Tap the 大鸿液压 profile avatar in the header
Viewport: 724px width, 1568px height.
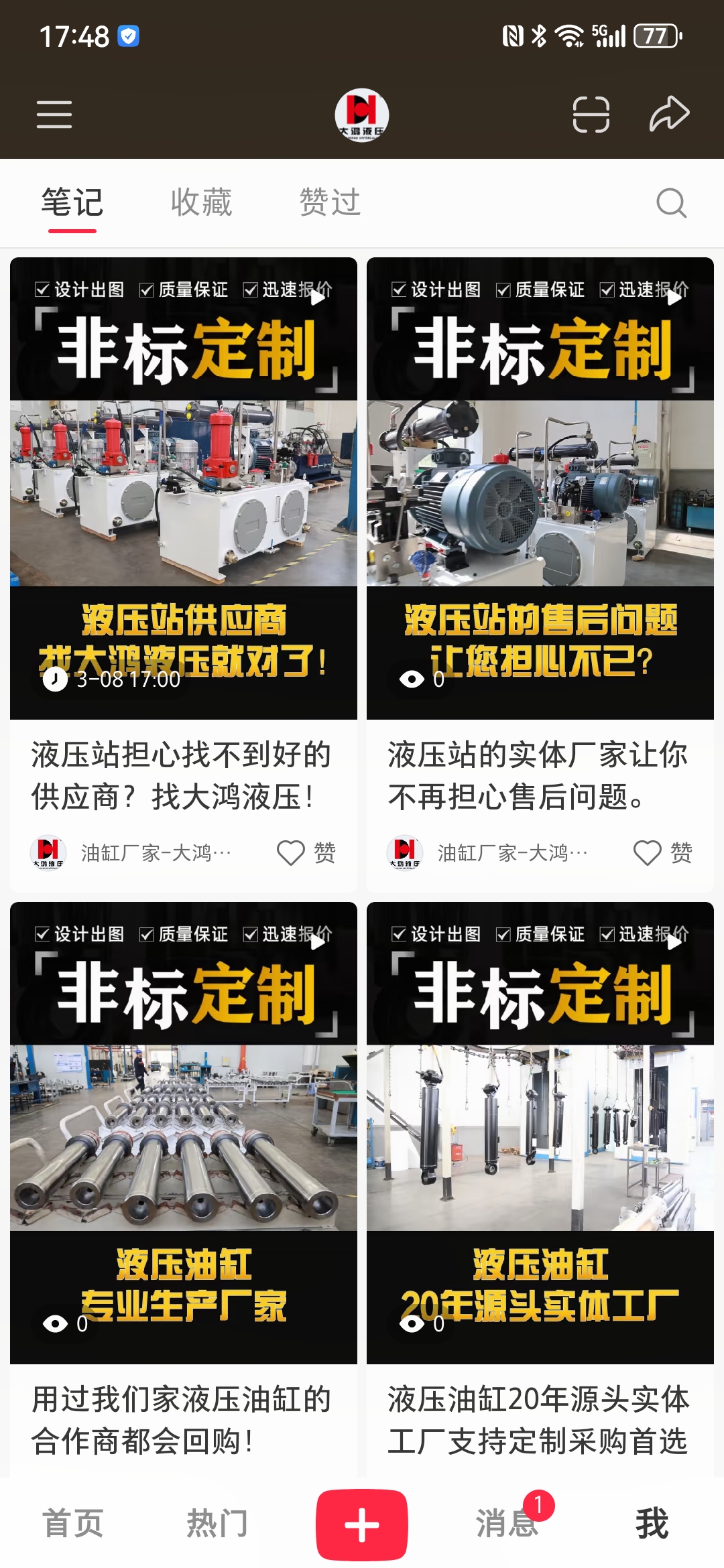pos(362,115)
